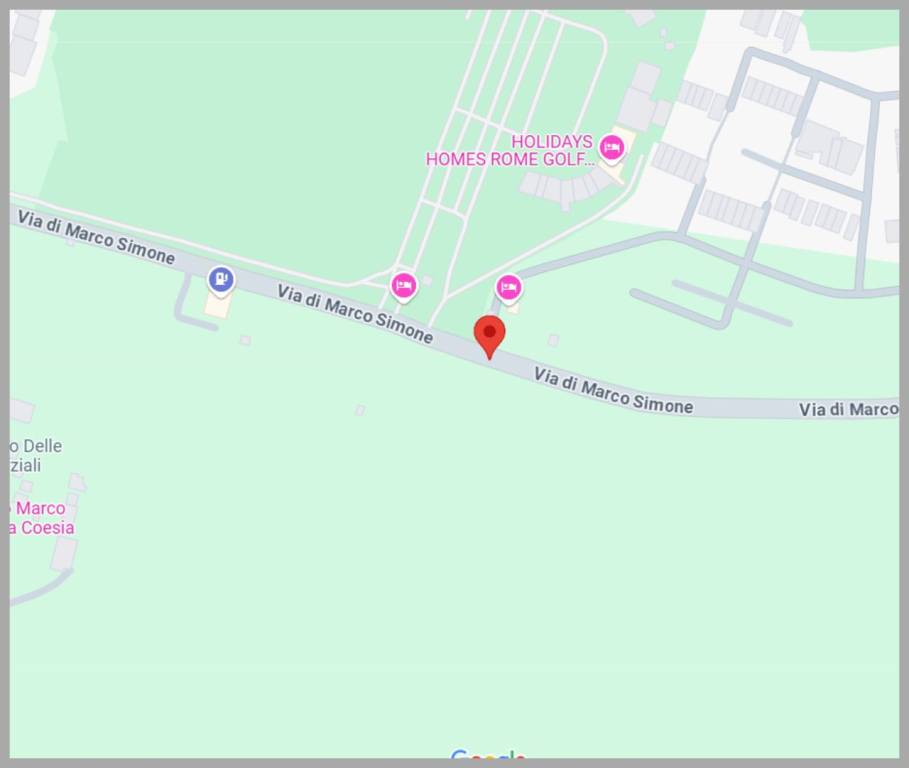Open the Holidays Homes Rome Golf hotel marker
The image size is (909, 768).
click(x=611, y=150)
